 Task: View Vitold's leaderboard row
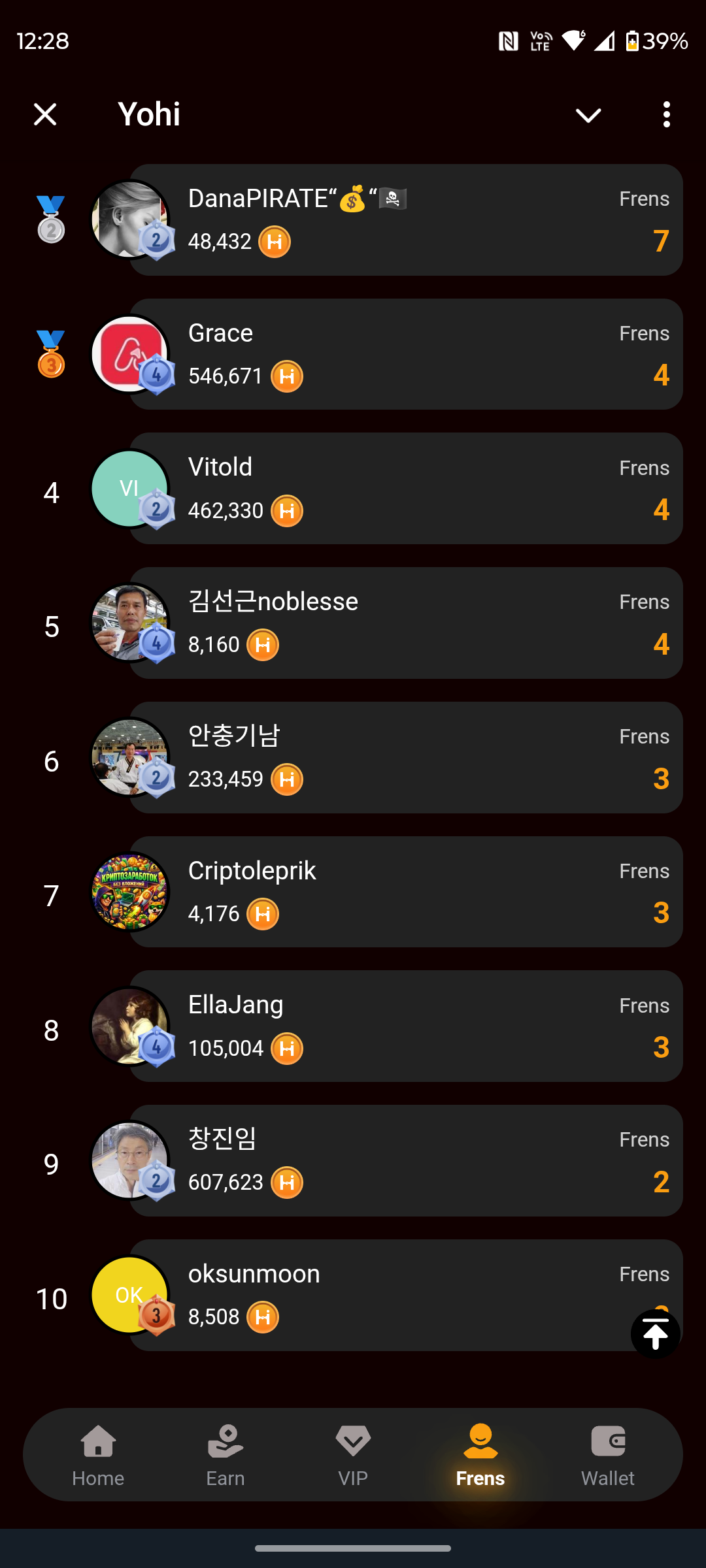point(405,489)
